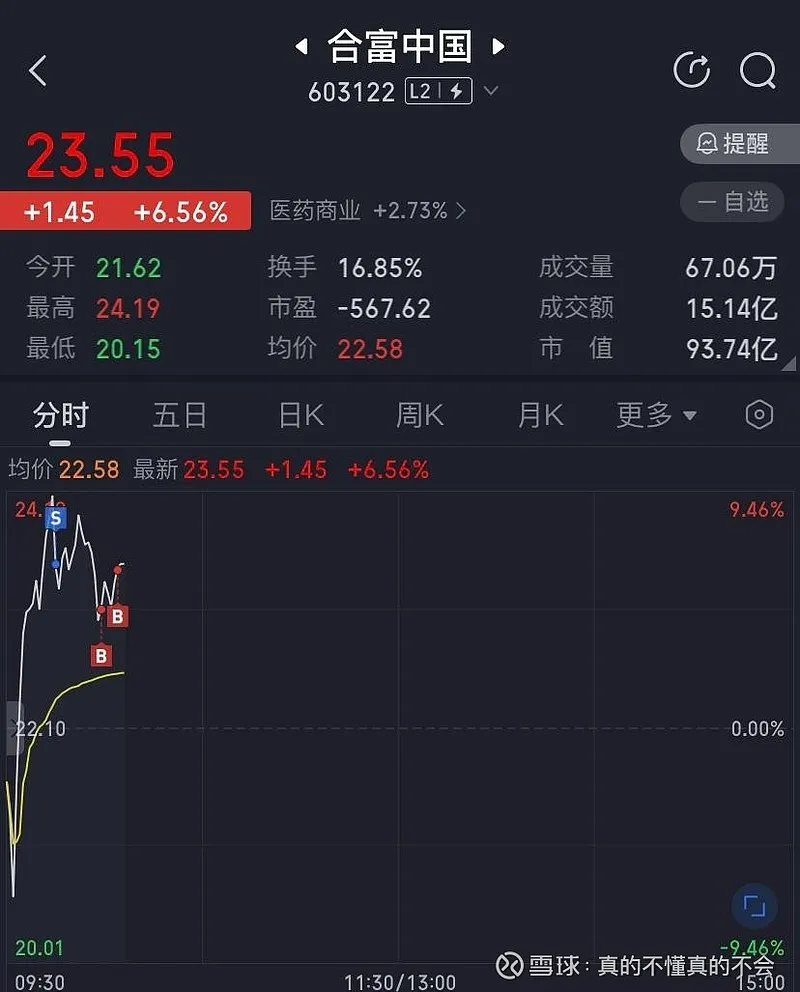The width and height of the screenshot is (800, 992).
Task: Expand the quote details corner arrow
Action: pos(790,364)
